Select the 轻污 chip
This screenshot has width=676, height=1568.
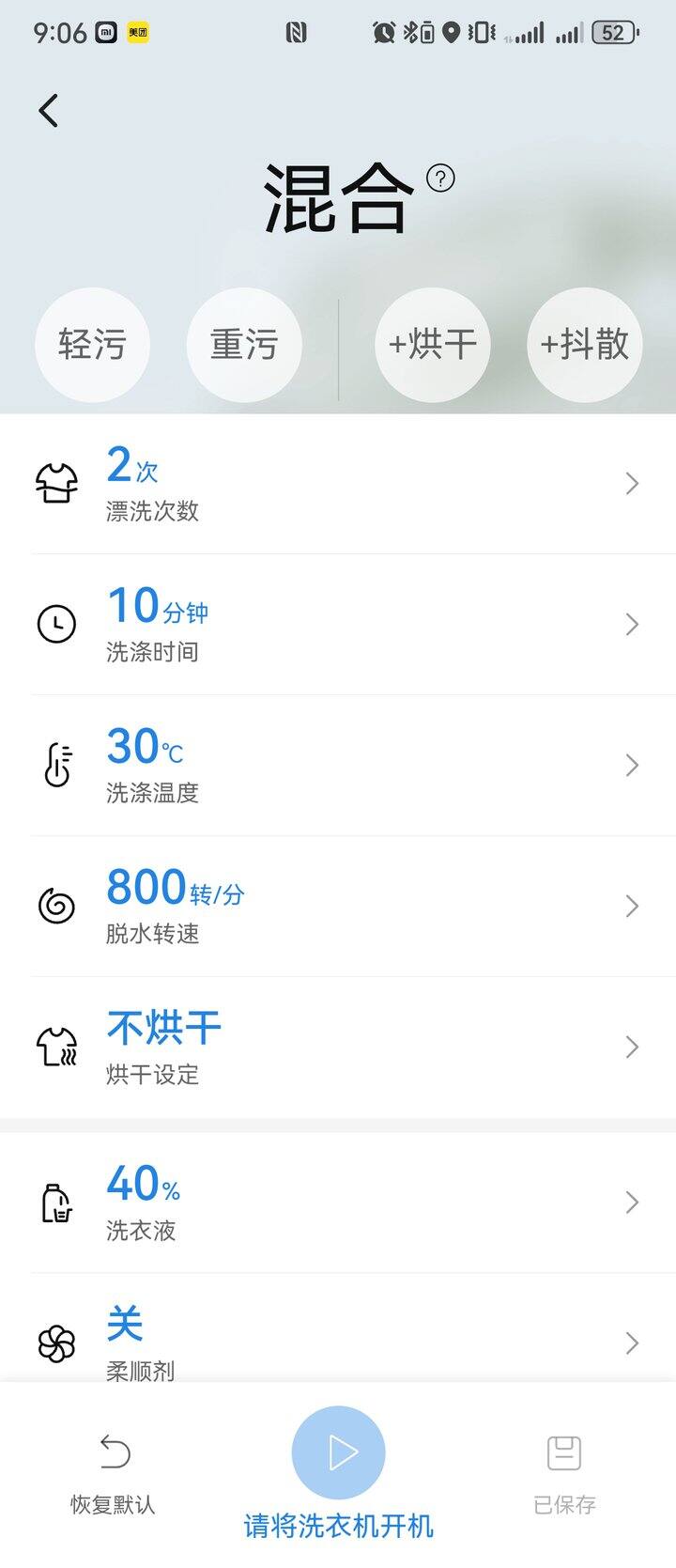pyautogui.click(x=92, y=345)
